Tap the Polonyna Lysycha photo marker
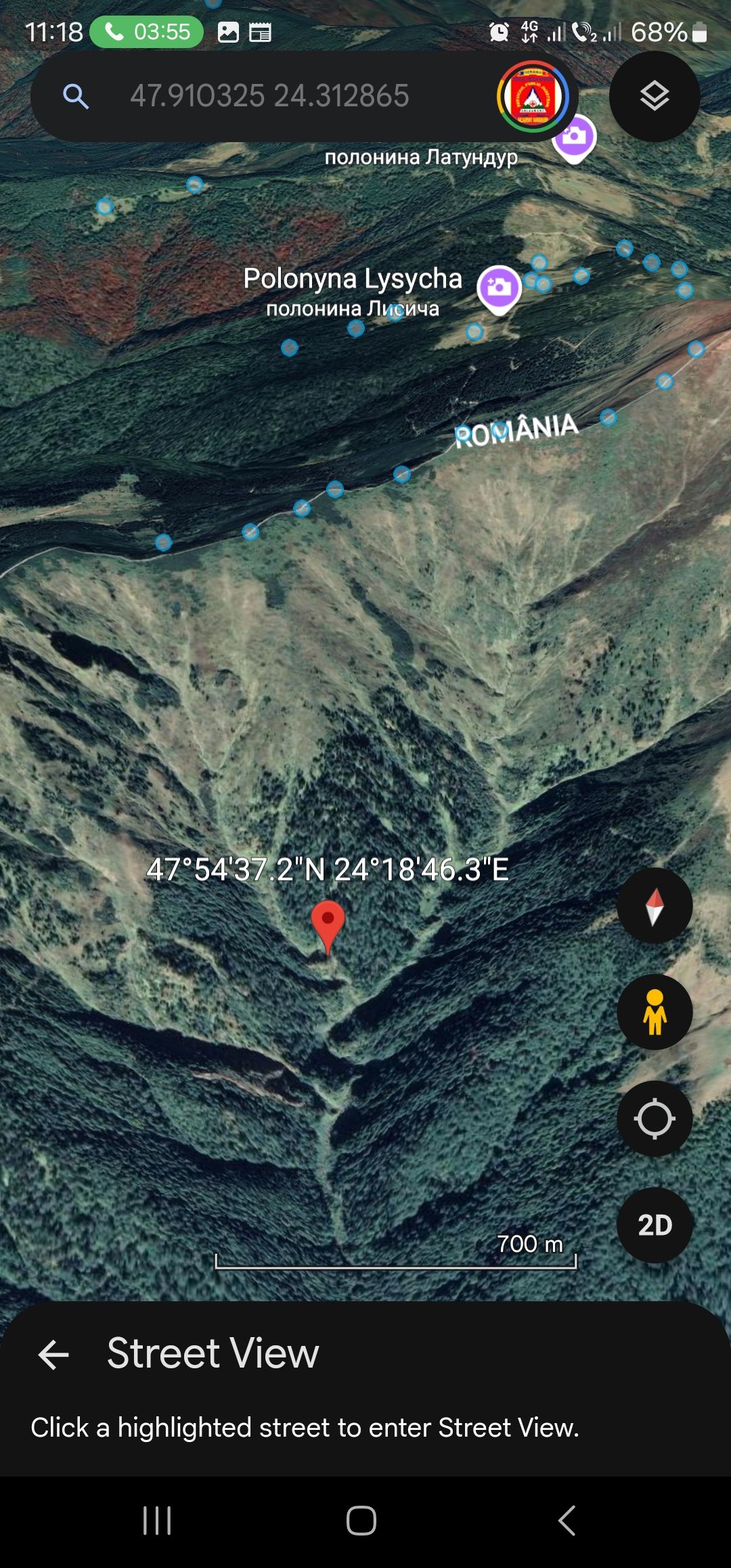The image size is (731, 1568). point(499,288)
